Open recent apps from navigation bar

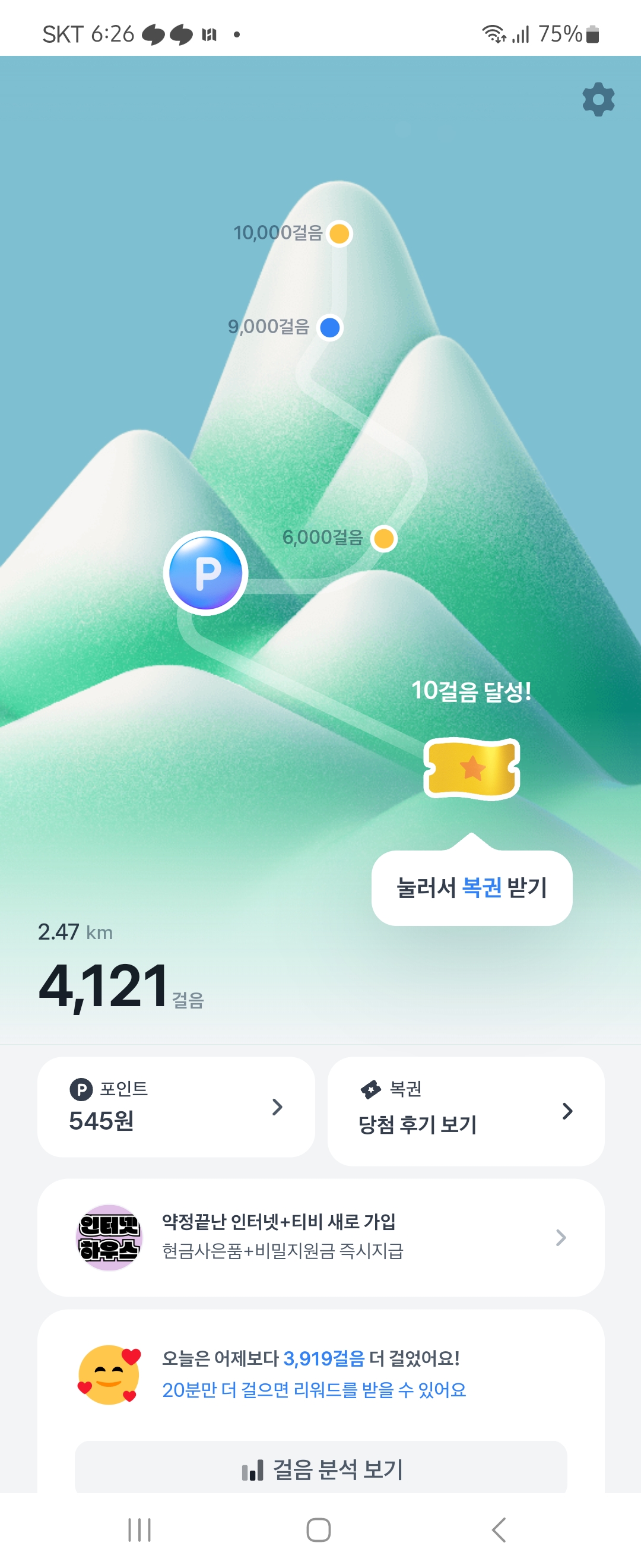pos(139,1529)
